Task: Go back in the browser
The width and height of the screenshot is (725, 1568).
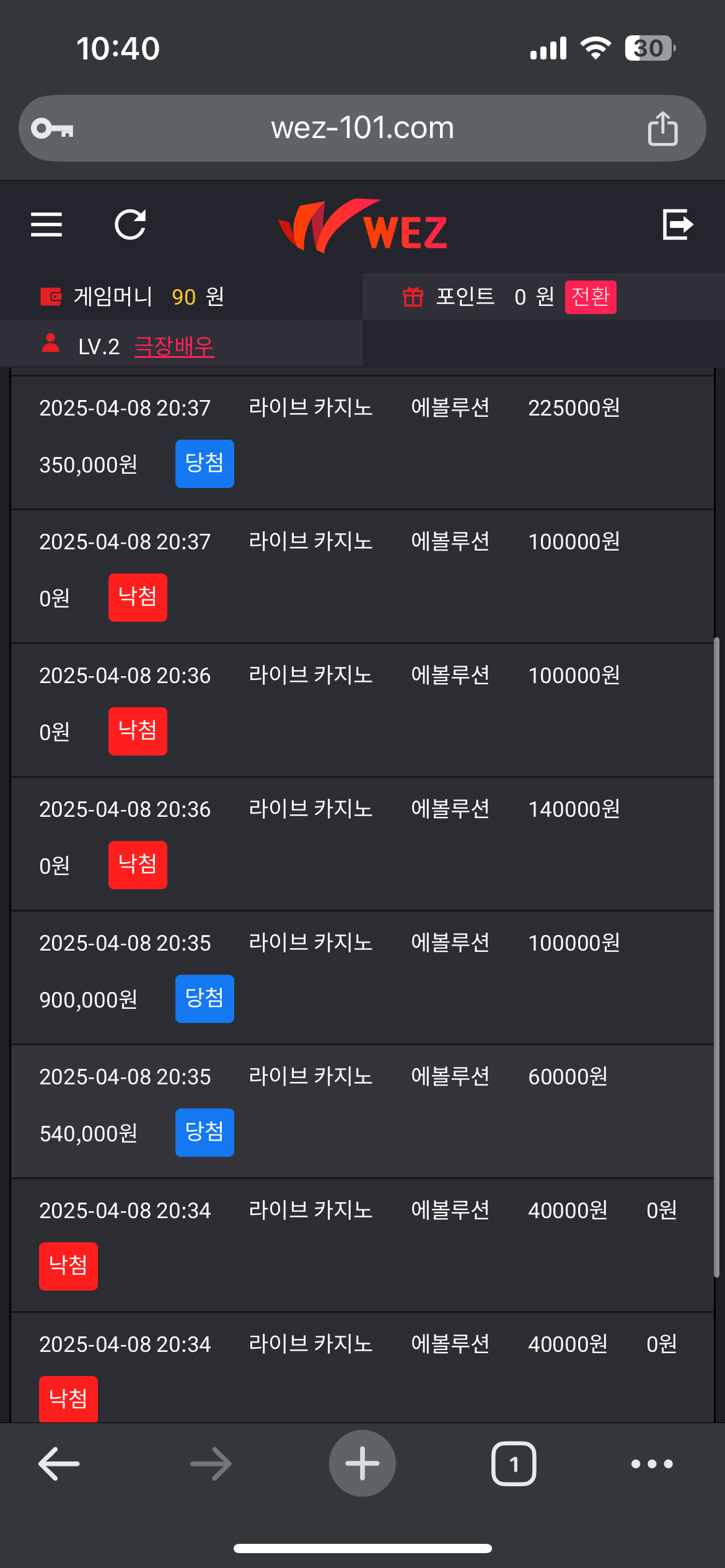Action: pos(59,1464)
